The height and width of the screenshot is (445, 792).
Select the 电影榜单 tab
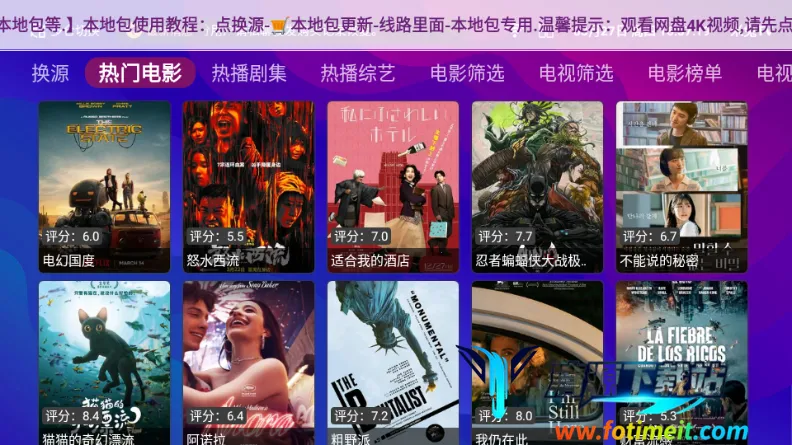pos(685,73)
